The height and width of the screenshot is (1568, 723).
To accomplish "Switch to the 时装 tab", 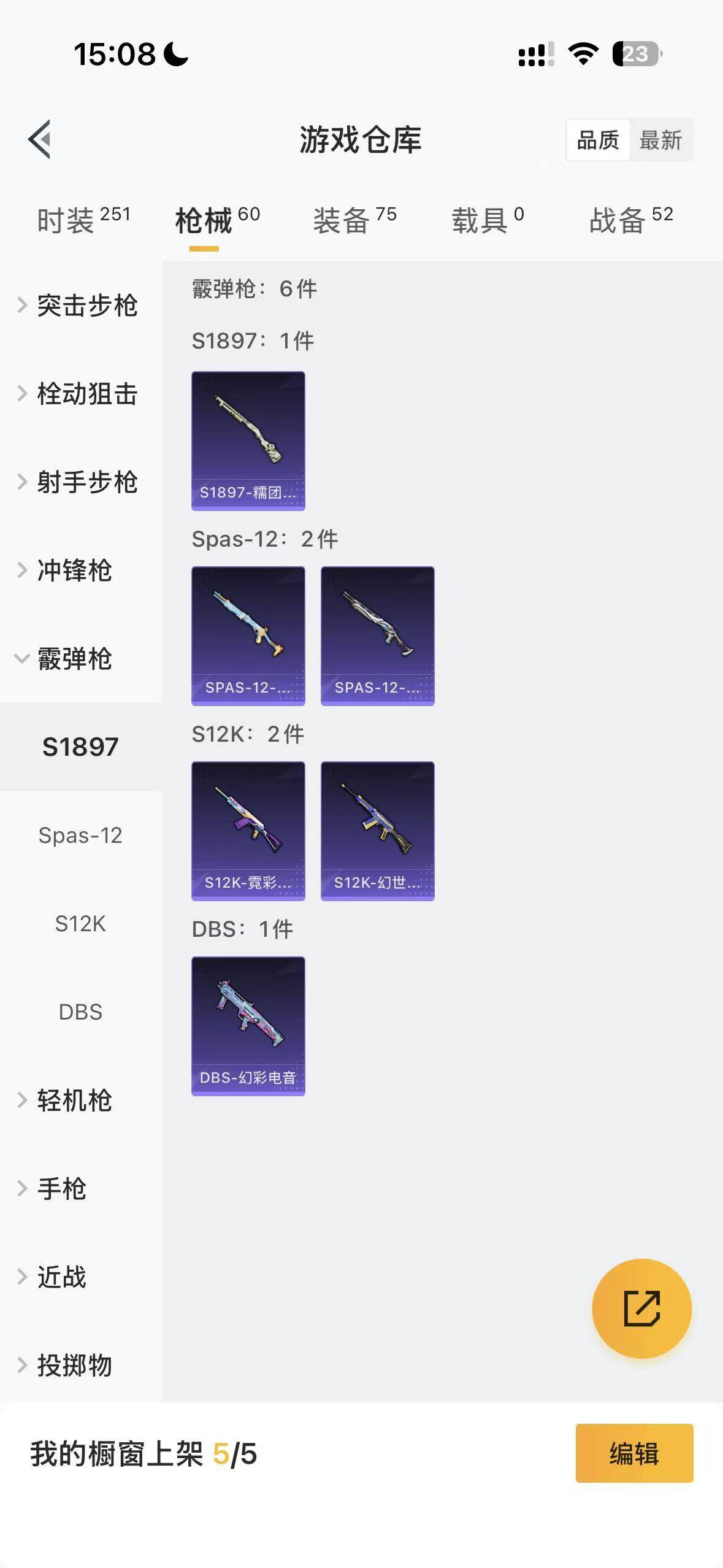I will pos(83,220).
